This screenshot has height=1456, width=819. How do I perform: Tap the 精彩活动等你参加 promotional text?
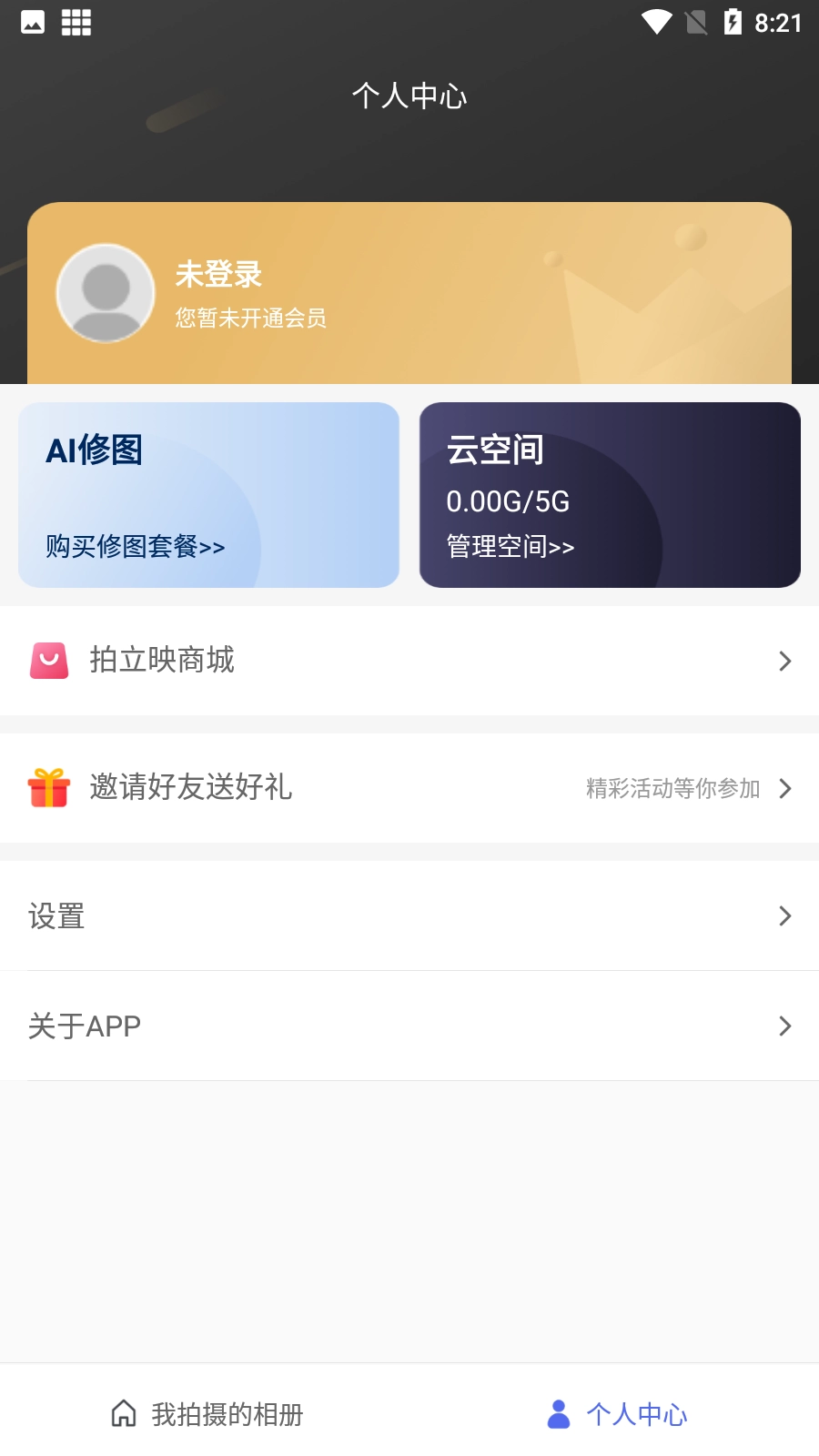point(673,789)
